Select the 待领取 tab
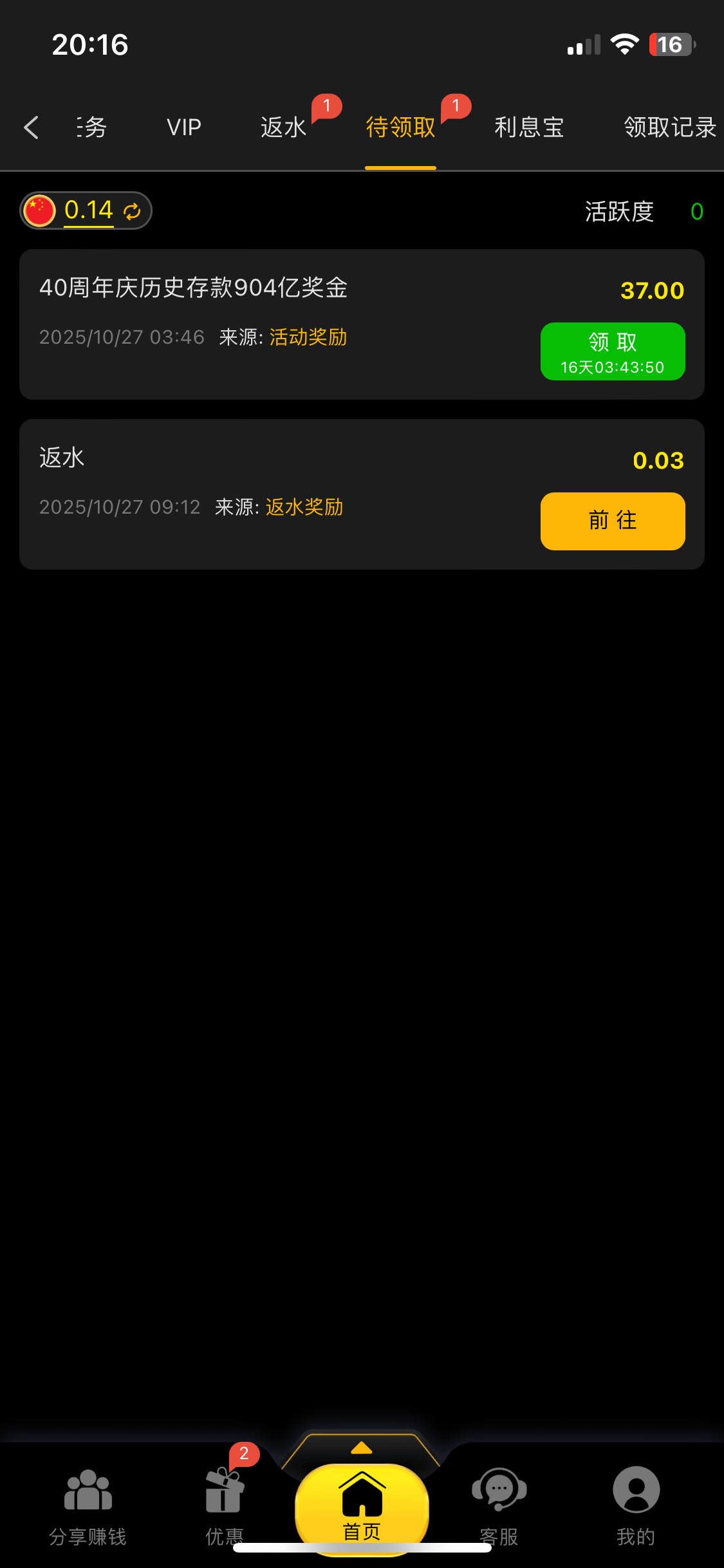Viewport: 724px width, 1568px height. (x=400, y=127)
